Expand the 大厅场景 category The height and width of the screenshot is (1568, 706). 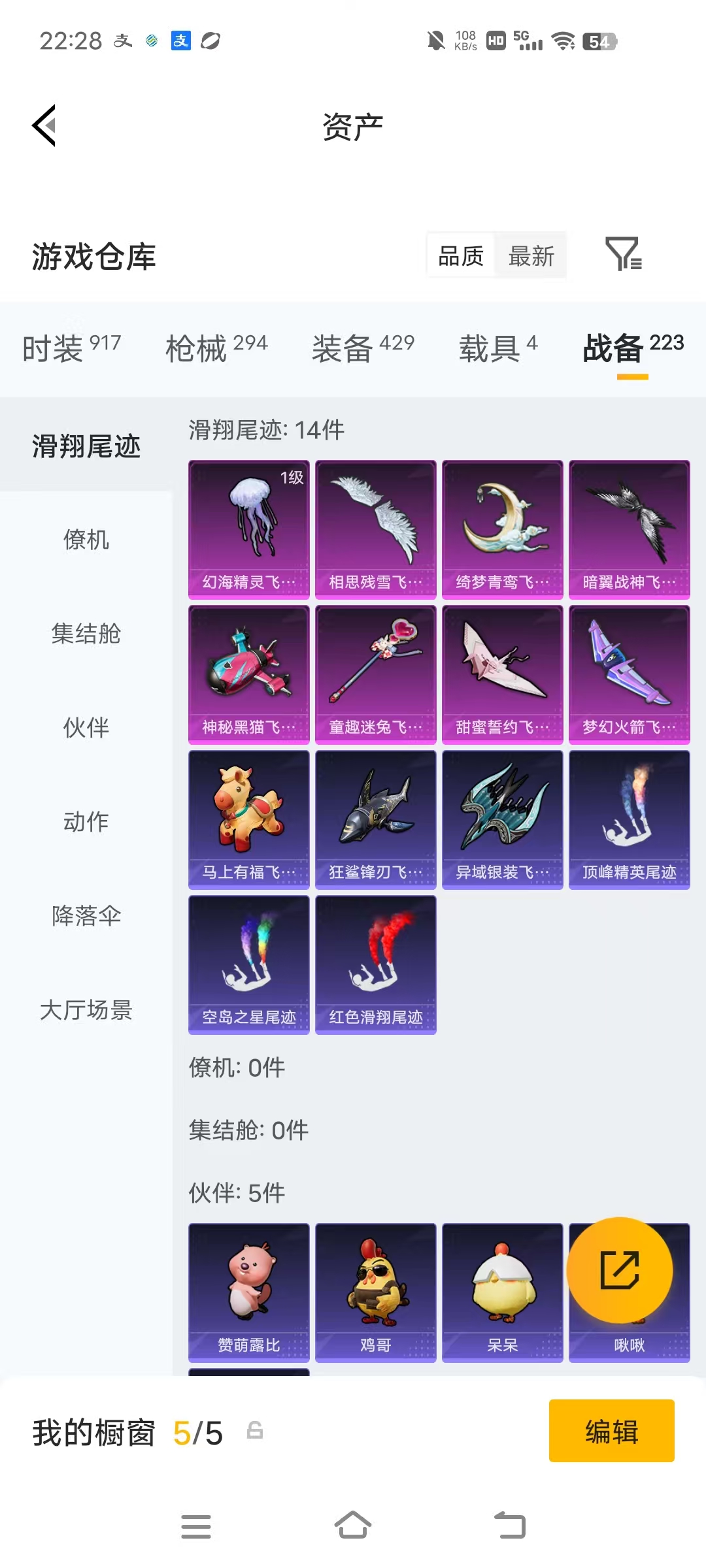point(86,1011)
